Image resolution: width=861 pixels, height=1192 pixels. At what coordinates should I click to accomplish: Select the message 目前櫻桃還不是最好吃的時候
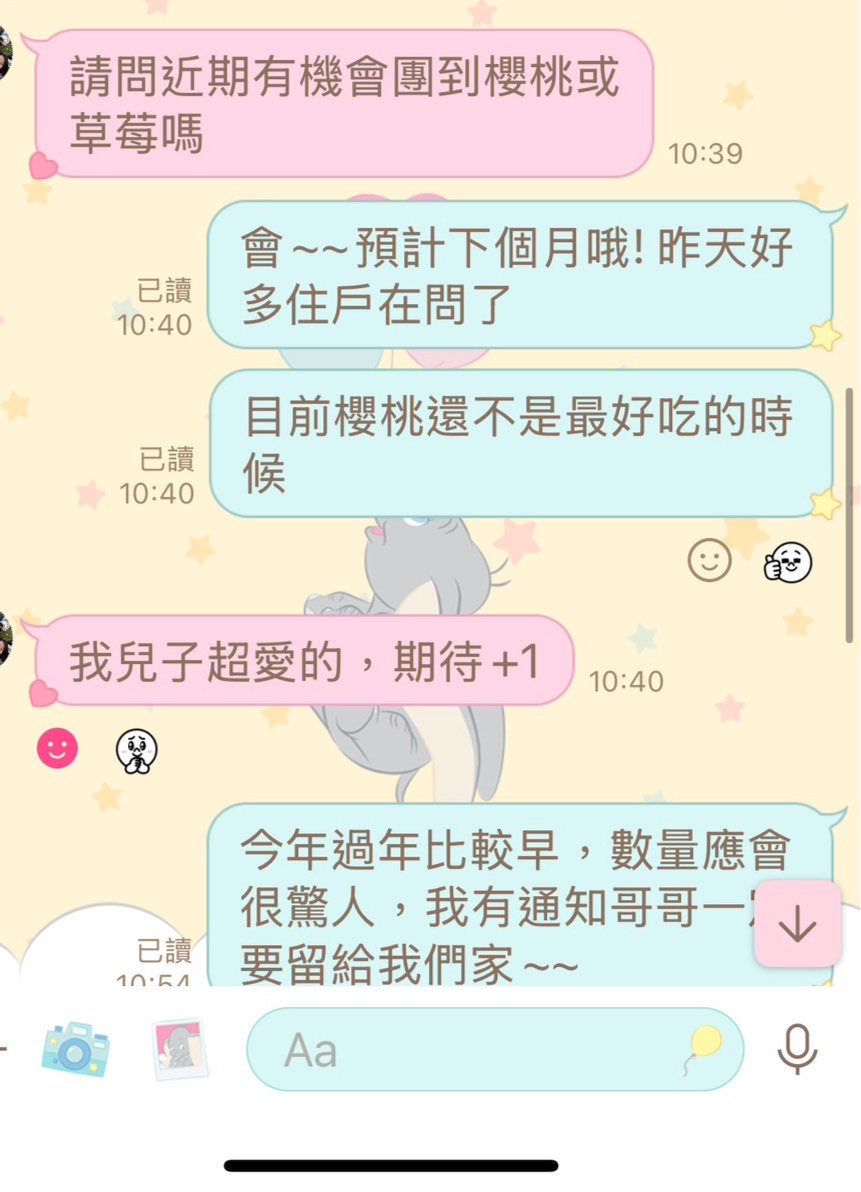point(520,443)
